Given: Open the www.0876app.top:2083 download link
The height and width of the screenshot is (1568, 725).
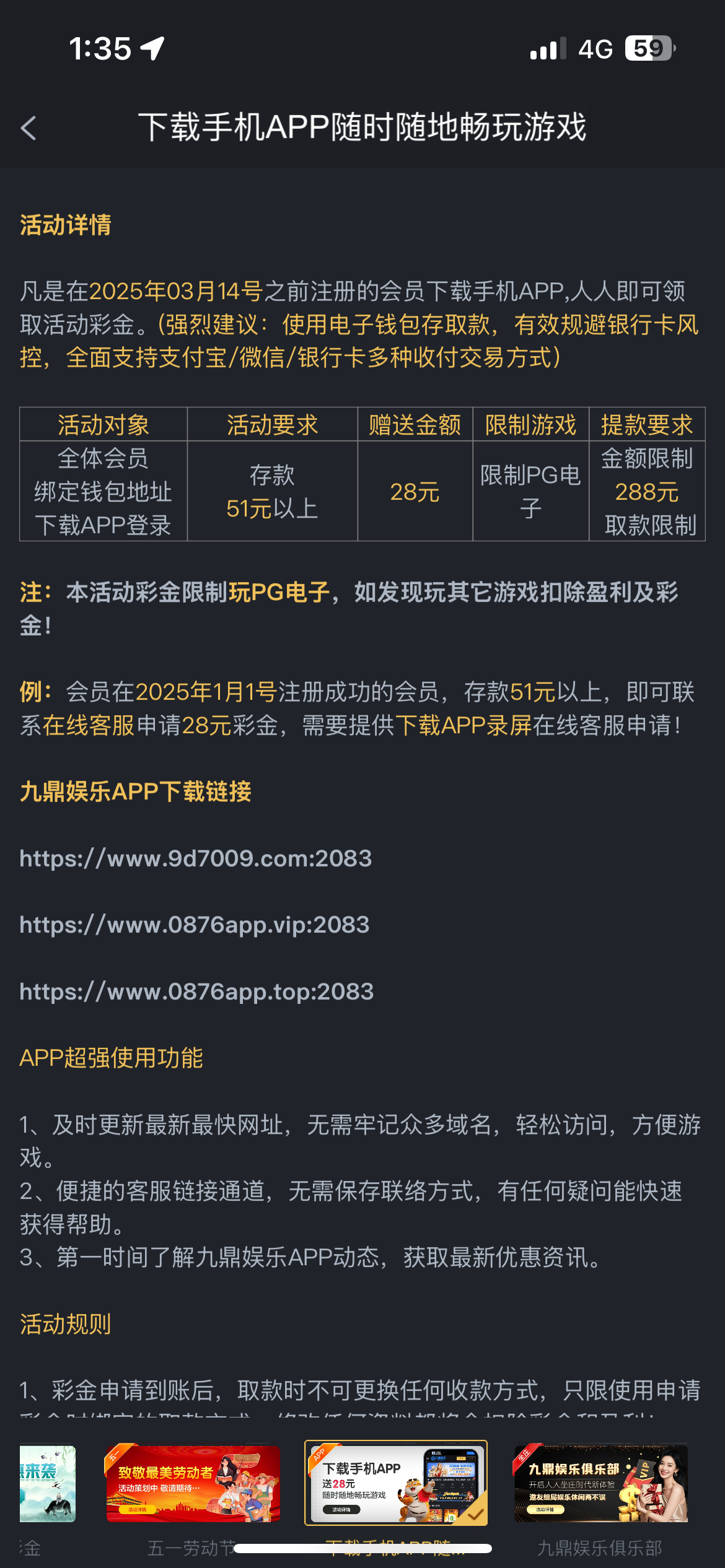Looking at the screenshot, I should point(196,991).
